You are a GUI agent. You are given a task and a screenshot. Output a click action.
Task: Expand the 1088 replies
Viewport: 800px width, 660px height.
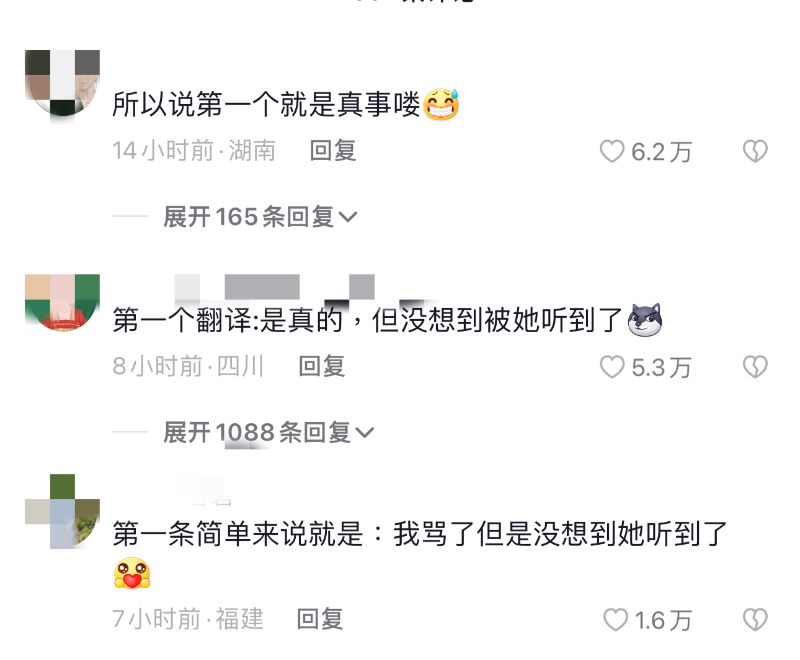[x=268, y=432]
